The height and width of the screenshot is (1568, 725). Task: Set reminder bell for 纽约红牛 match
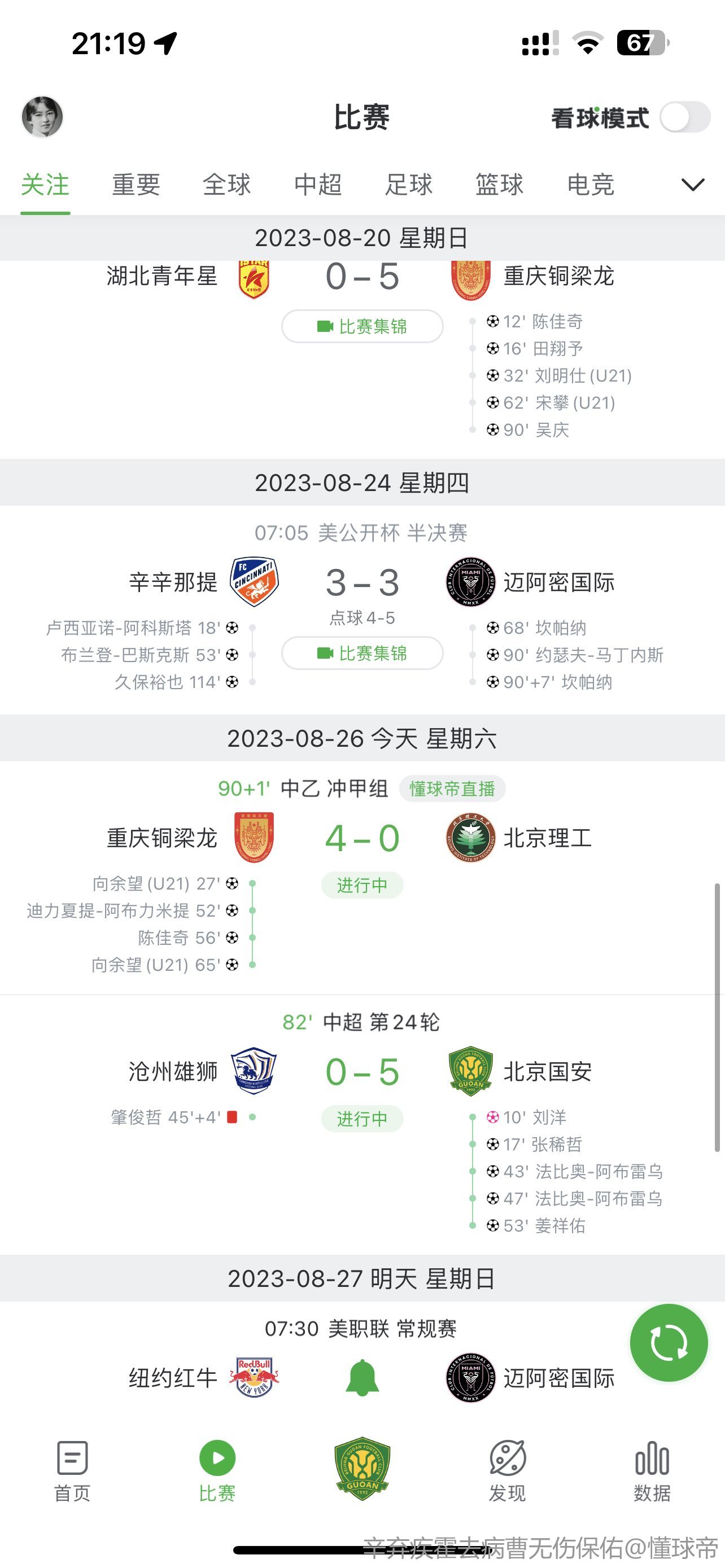[x=362, y=1378]
